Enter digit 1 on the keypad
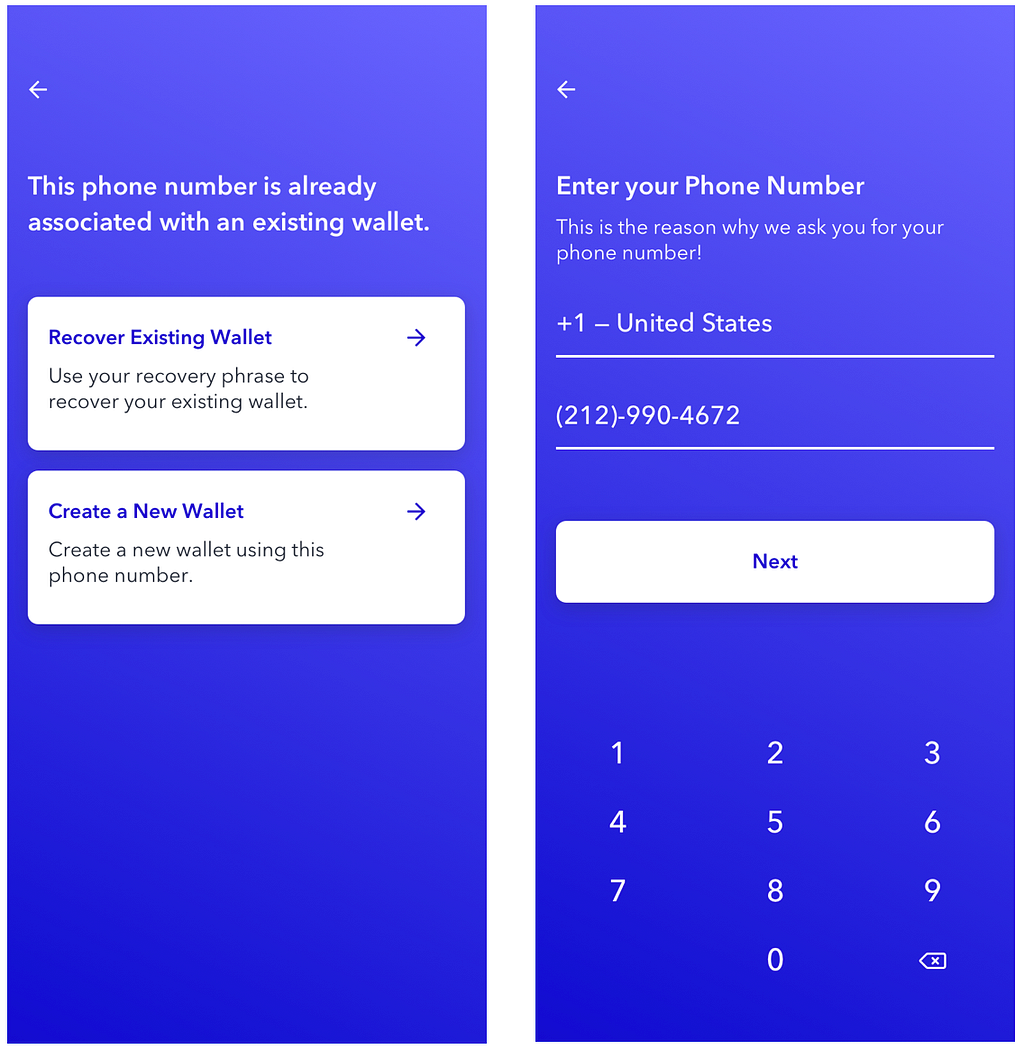 (617, 753)
